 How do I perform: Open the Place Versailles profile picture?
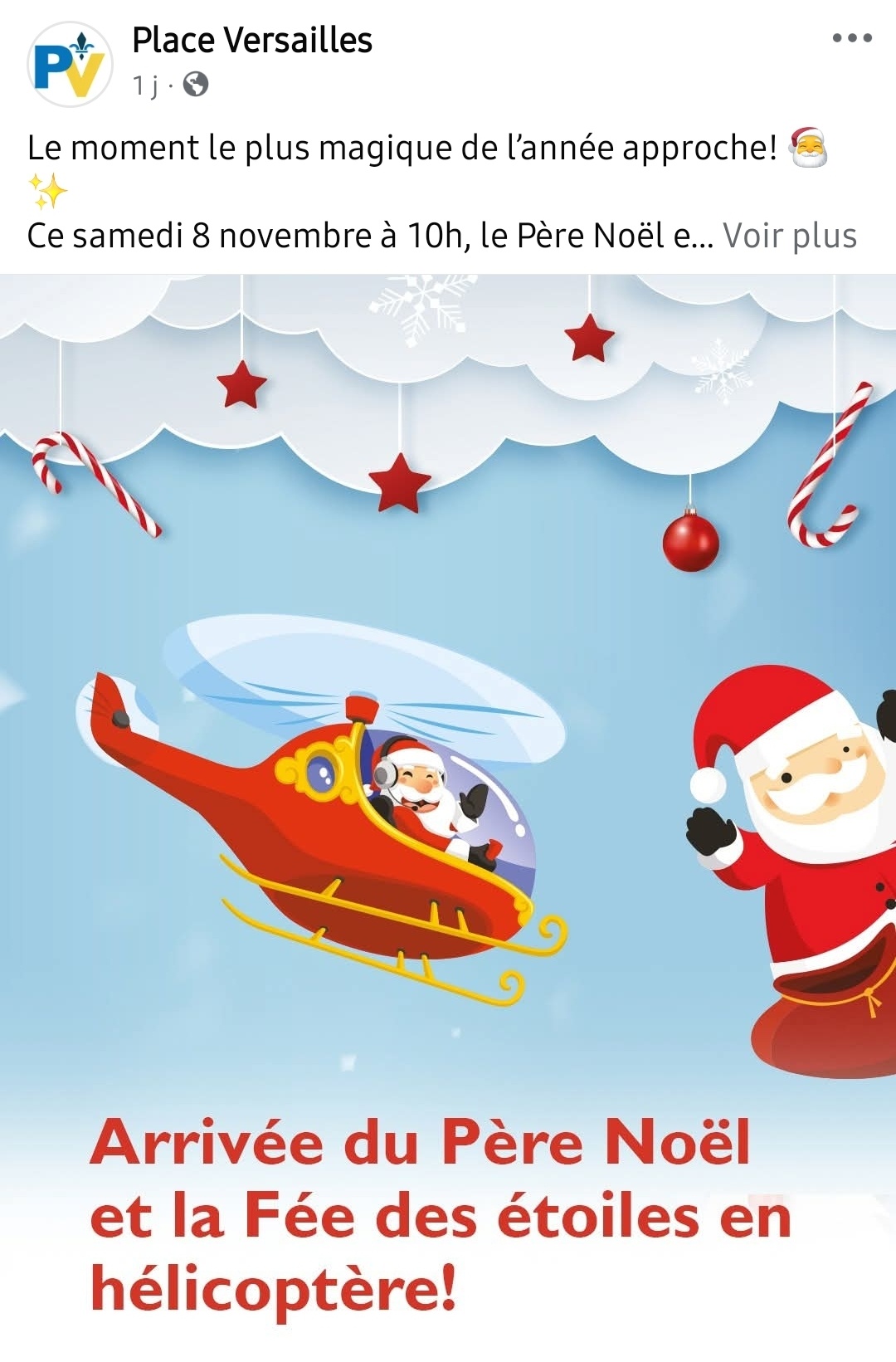coord(70,65)
